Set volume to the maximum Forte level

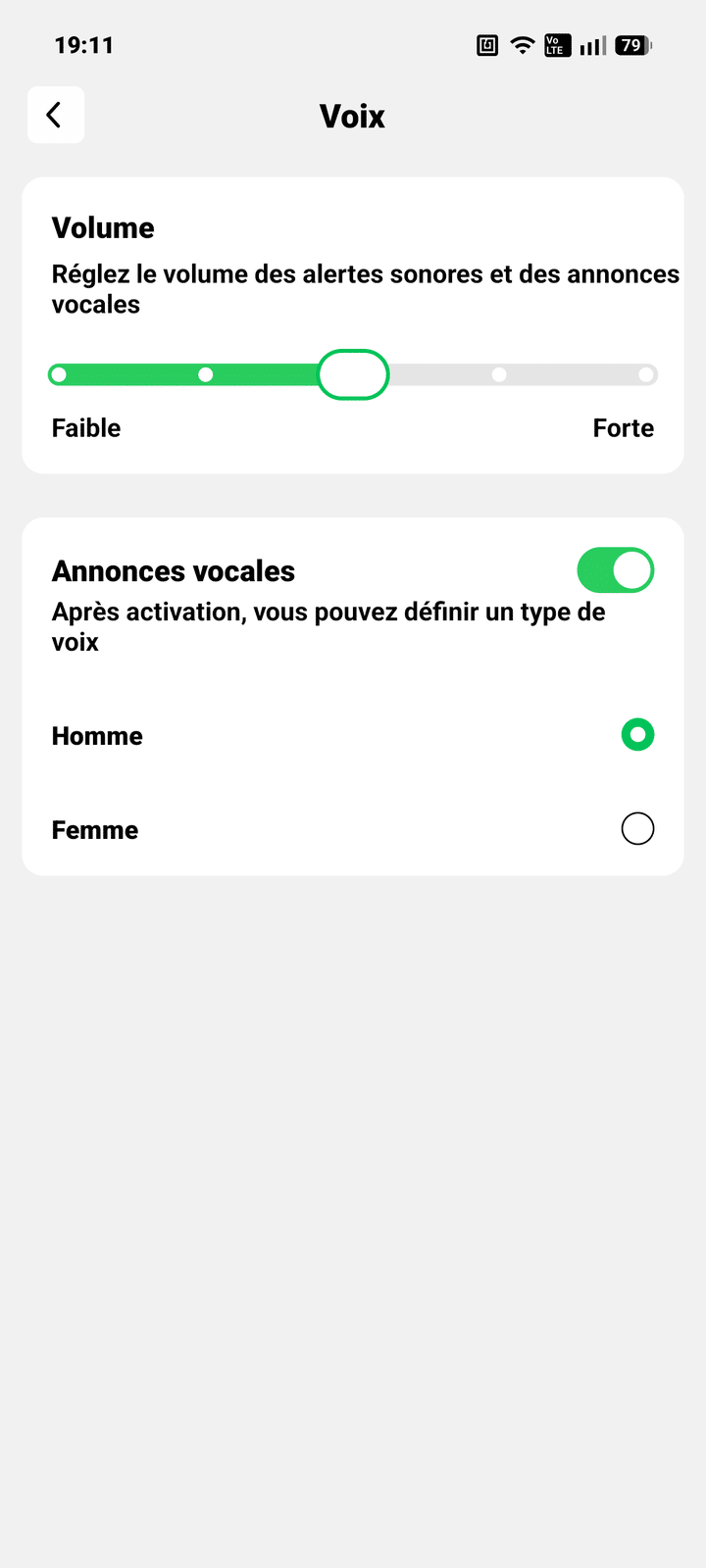tap(645, 374)
